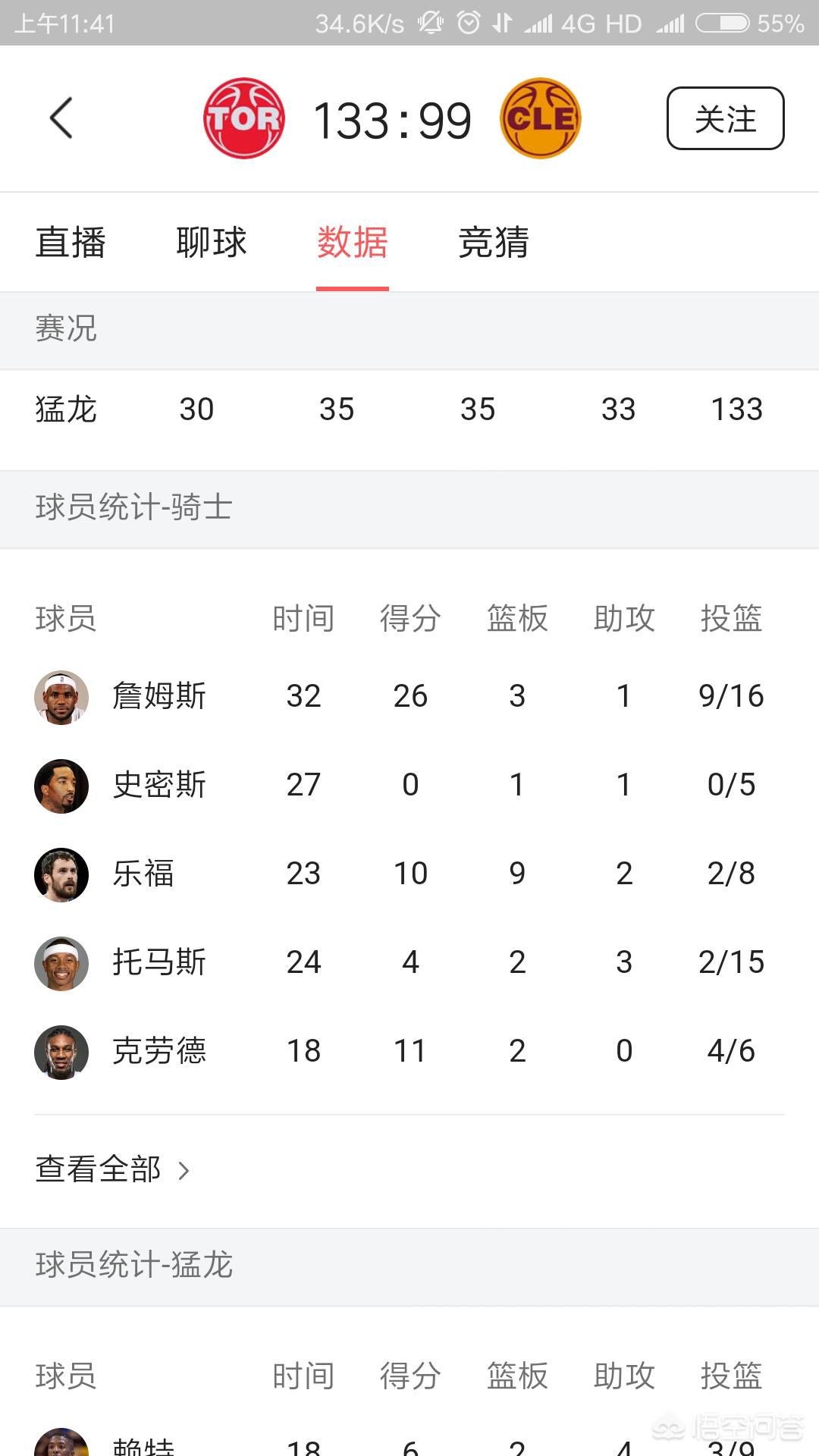Tap the 关注 follow button

725,118
